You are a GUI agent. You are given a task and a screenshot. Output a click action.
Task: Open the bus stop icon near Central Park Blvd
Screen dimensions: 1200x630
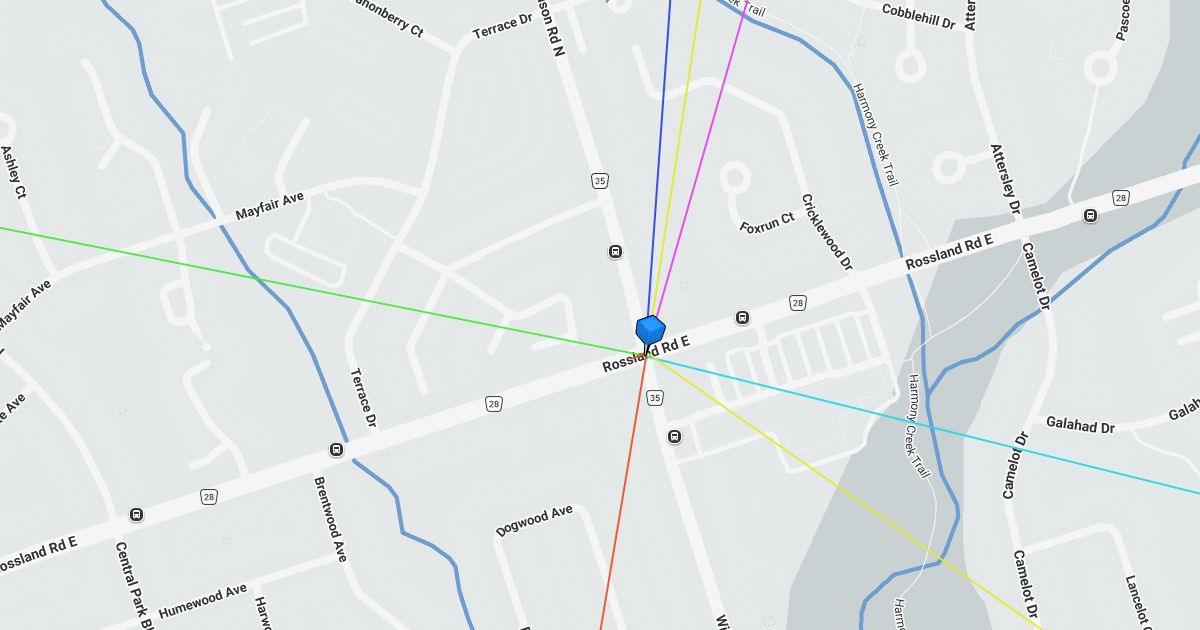[136, 515]
